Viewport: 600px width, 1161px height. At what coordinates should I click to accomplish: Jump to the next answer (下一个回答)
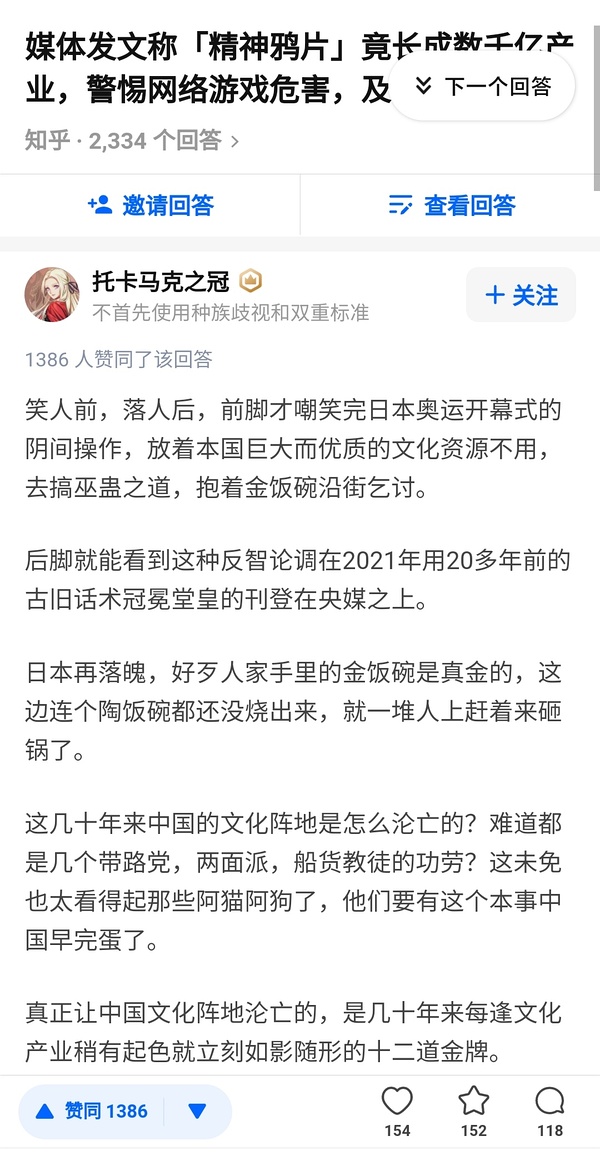pyautogui.click(x=483, y=87)
